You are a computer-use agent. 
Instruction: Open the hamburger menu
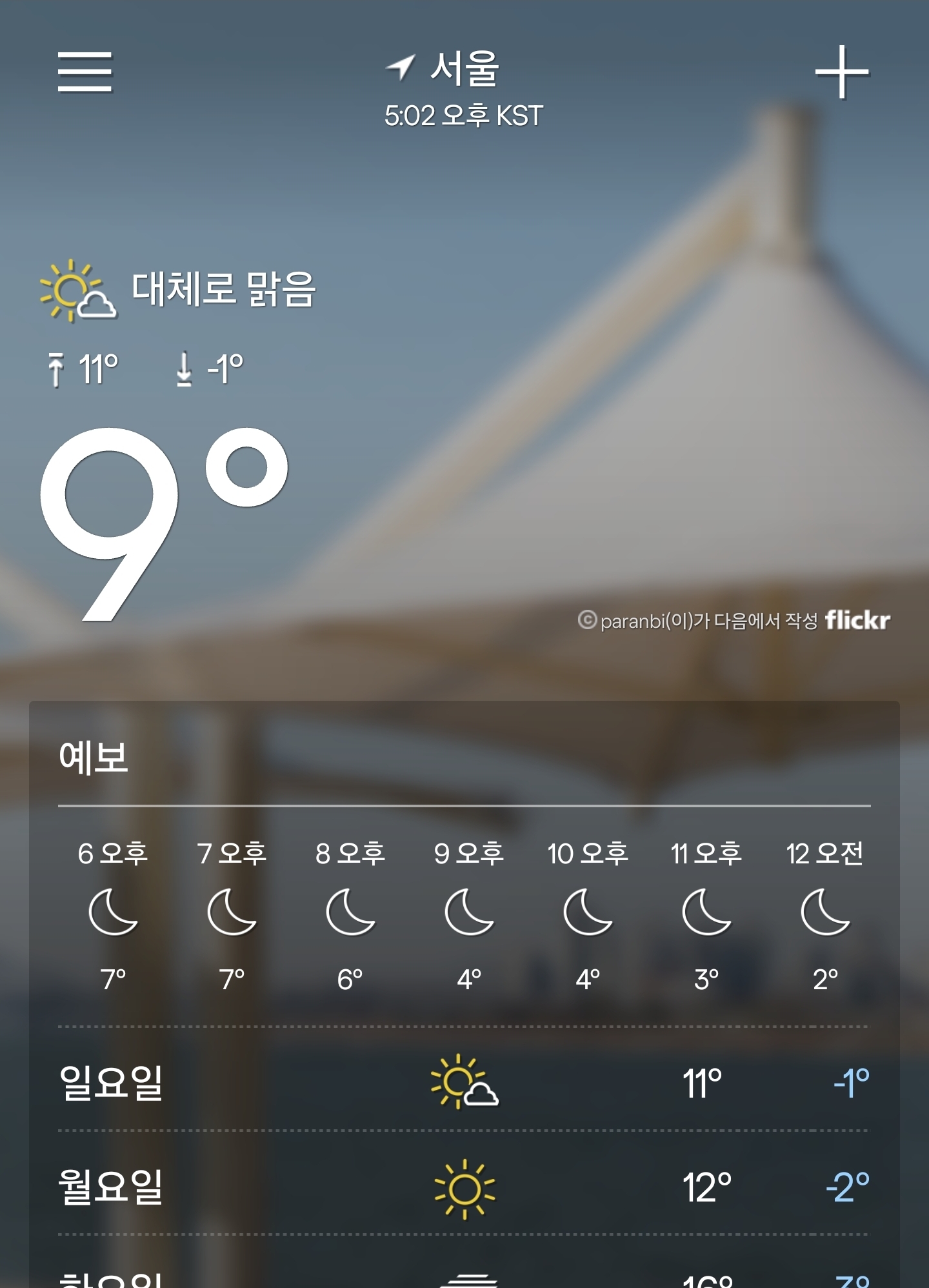(x=85, y=72)
